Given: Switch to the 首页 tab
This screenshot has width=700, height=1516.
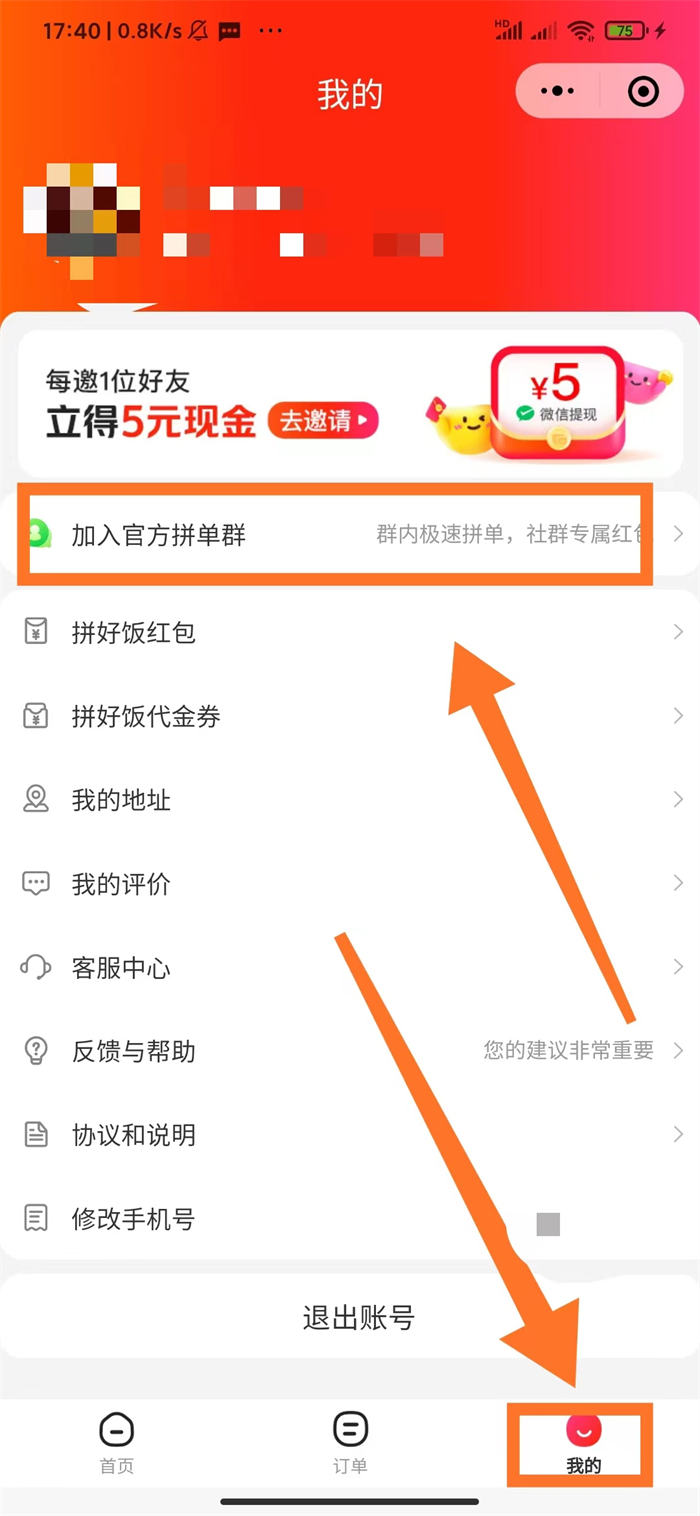Looking at the screenshot, I should point(117,1445).
